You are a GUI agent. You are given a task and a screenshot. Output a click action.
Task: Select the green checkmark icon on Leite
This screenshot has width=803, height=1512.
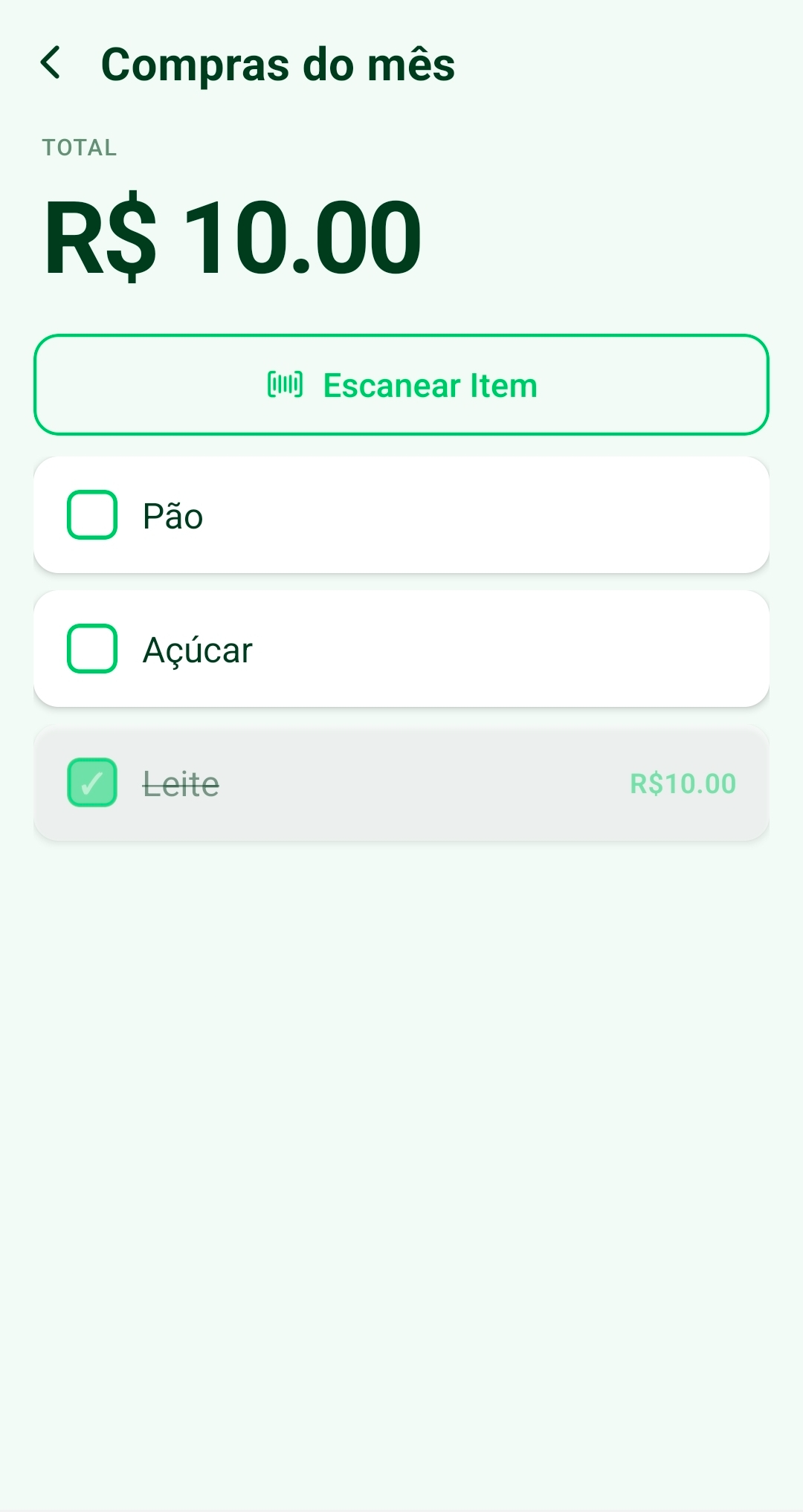click(x=91, y=783)
